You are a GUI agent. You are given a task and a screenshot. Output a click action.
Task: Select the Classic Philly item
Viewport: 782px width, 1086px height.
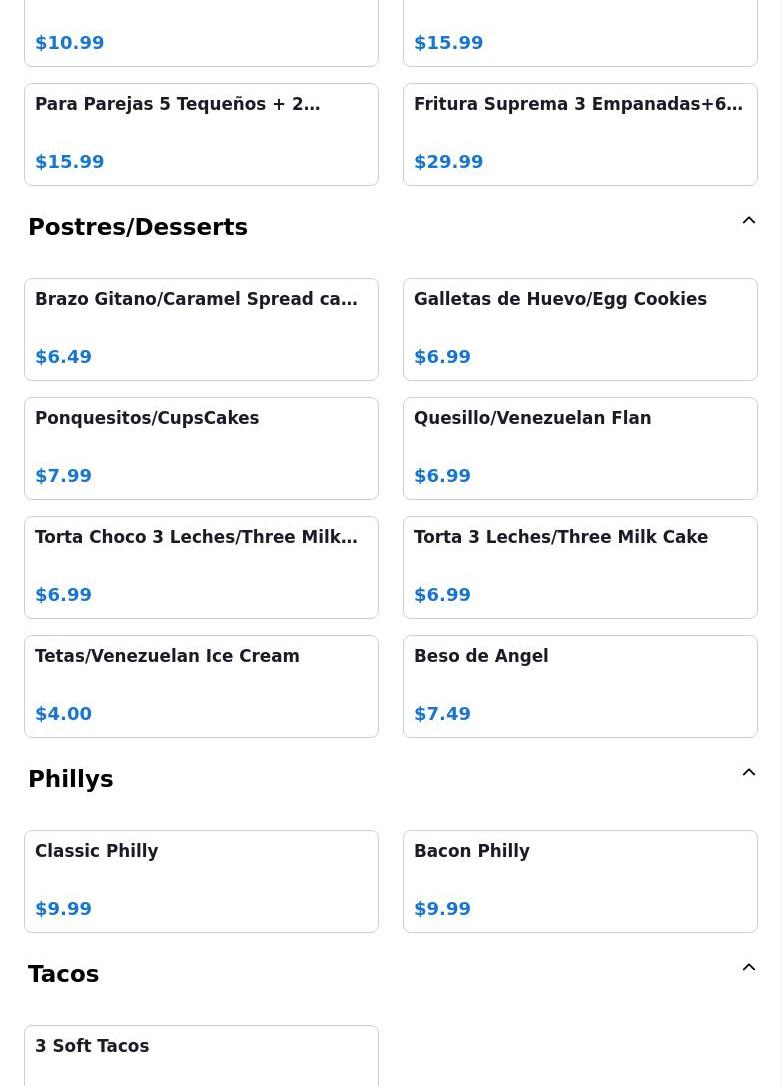[201, 881]
